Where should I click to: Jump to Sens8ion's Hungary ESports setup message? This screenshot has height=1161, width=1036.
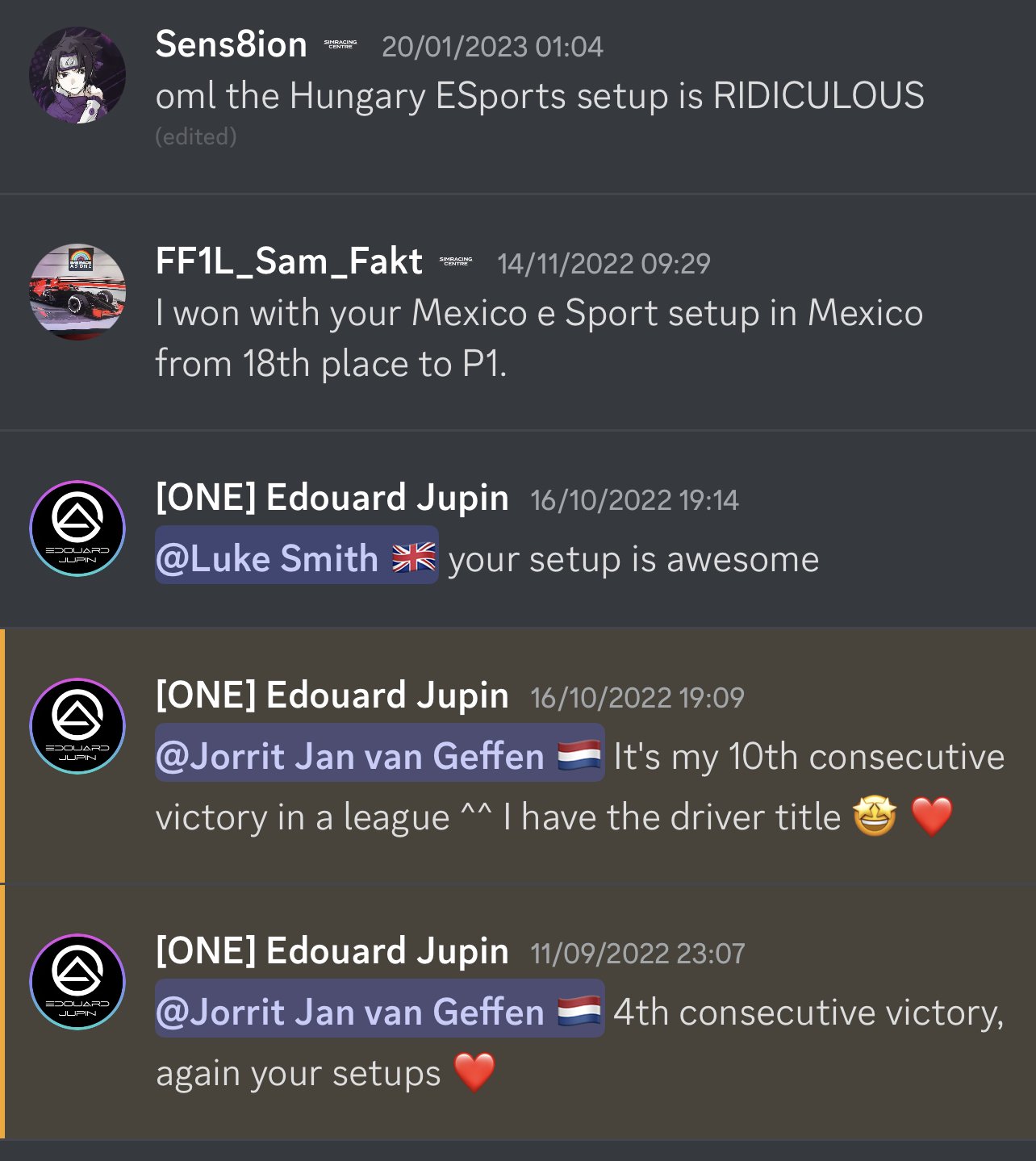coord(539,96)
